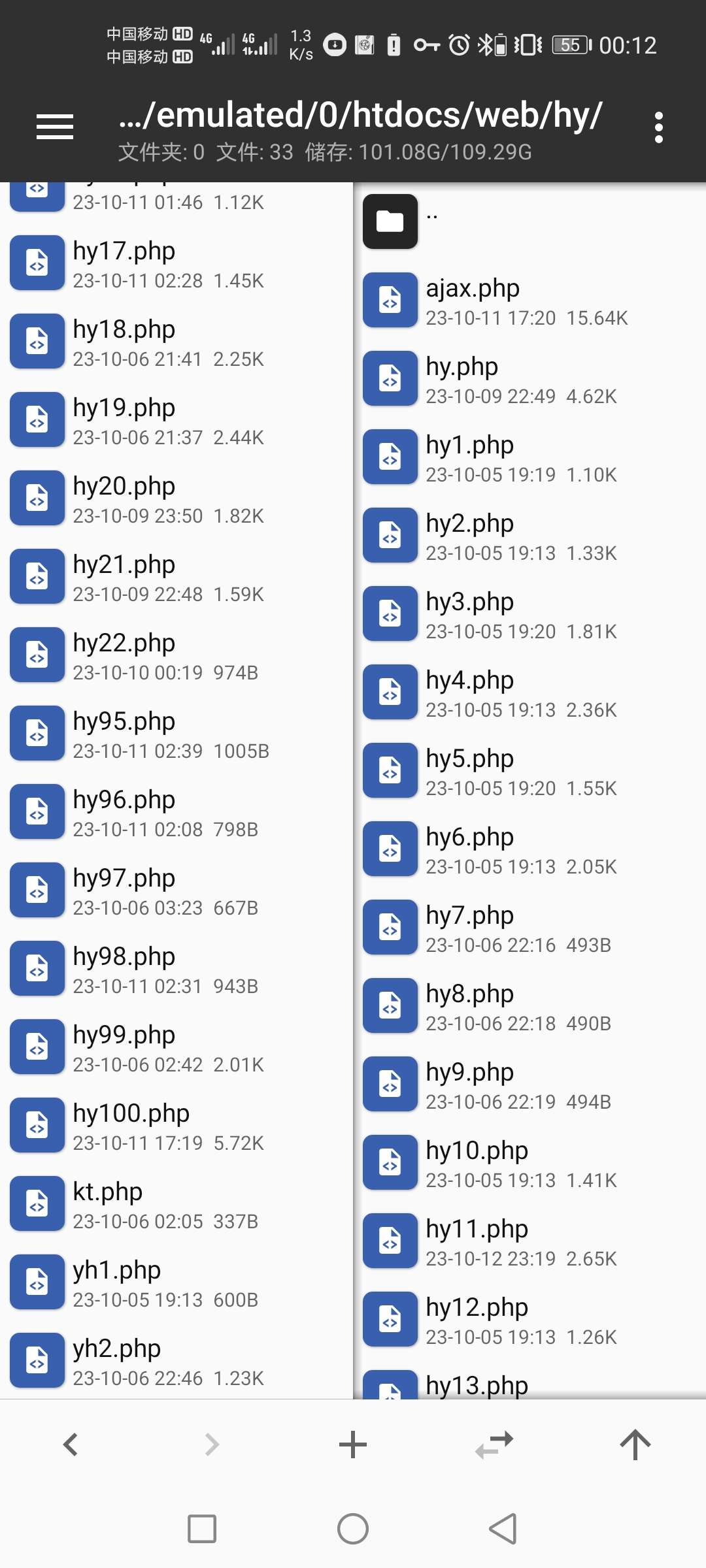Open hy100.php file
The height and width of the screenshot is (1568, 706).
[131, 1126]
